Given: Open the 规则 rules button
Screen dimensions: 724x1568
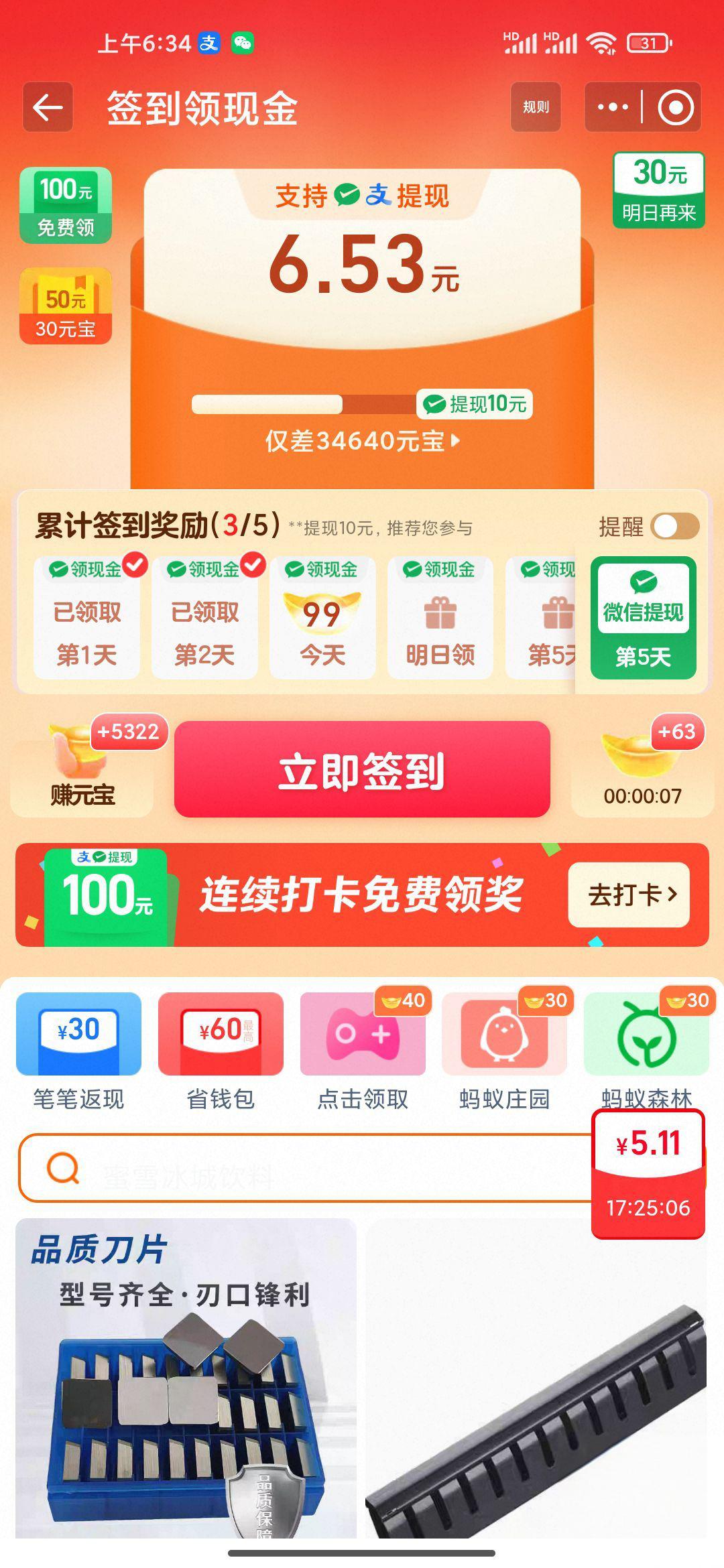Looking at the screenshot, I should coord(536,107).
